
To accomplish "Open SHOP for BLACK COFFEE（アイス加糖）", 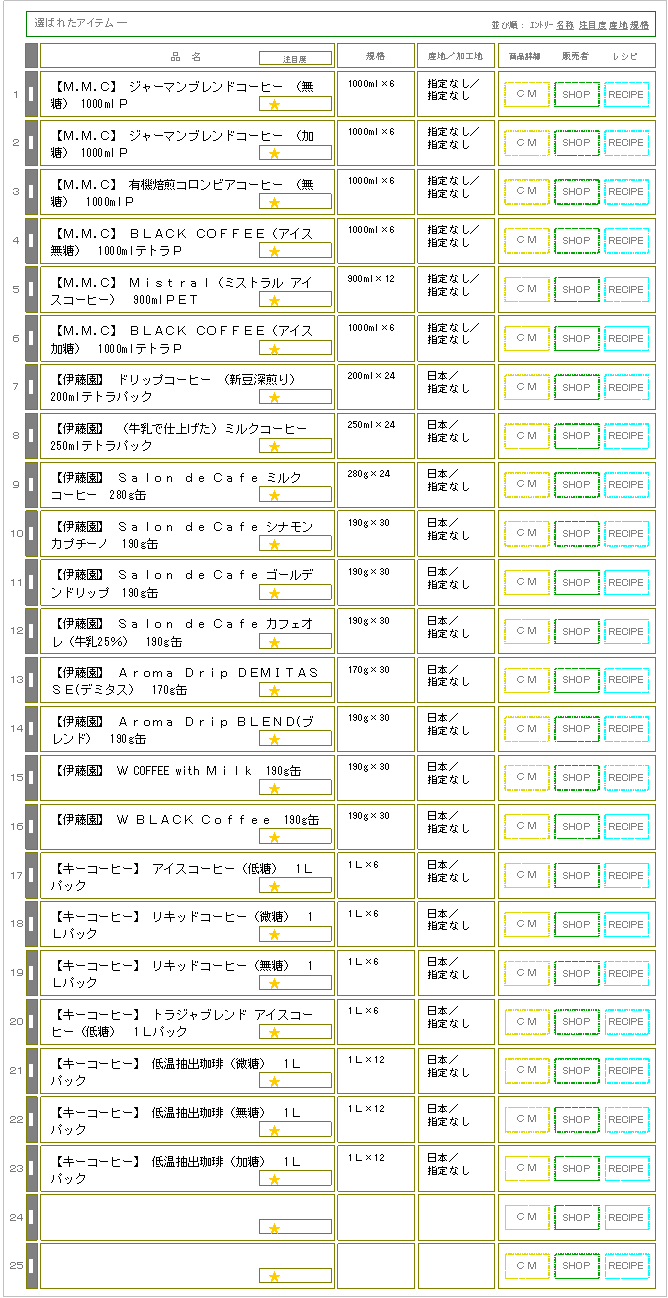I will (x=576, y=338).
